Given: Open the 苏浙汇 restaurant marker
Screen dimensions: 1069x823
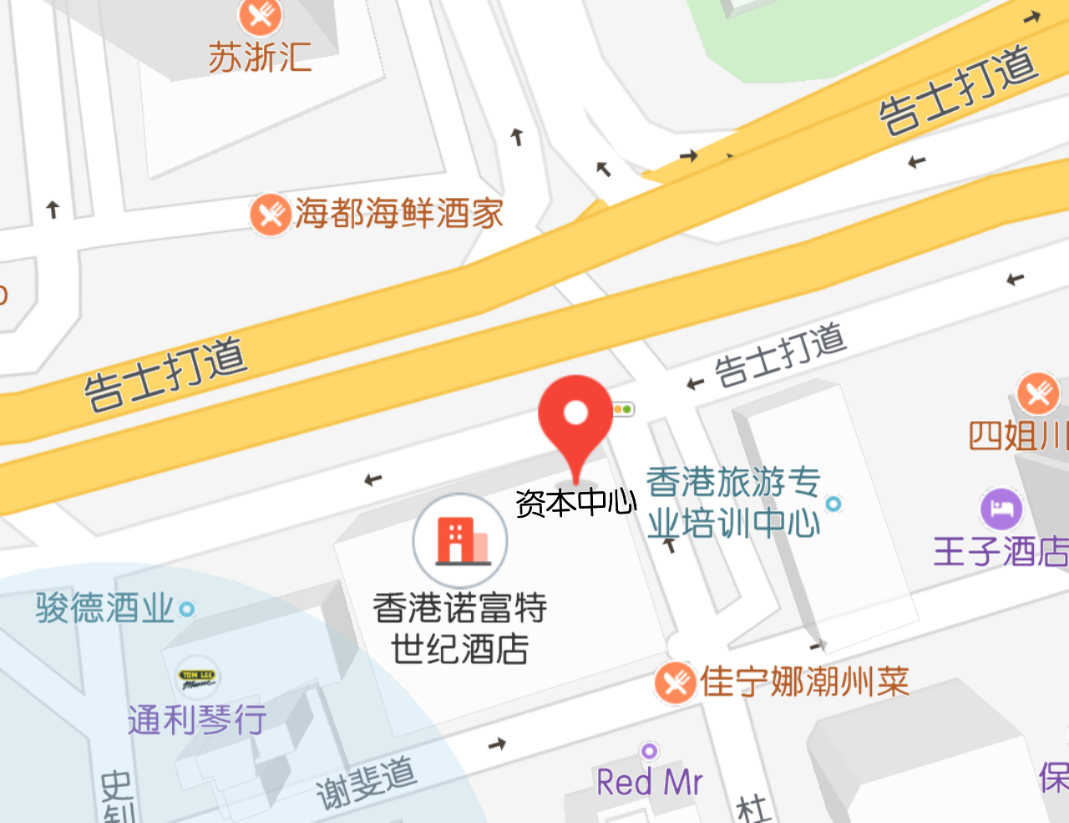Looking at the screenshot, I should 260,14.
